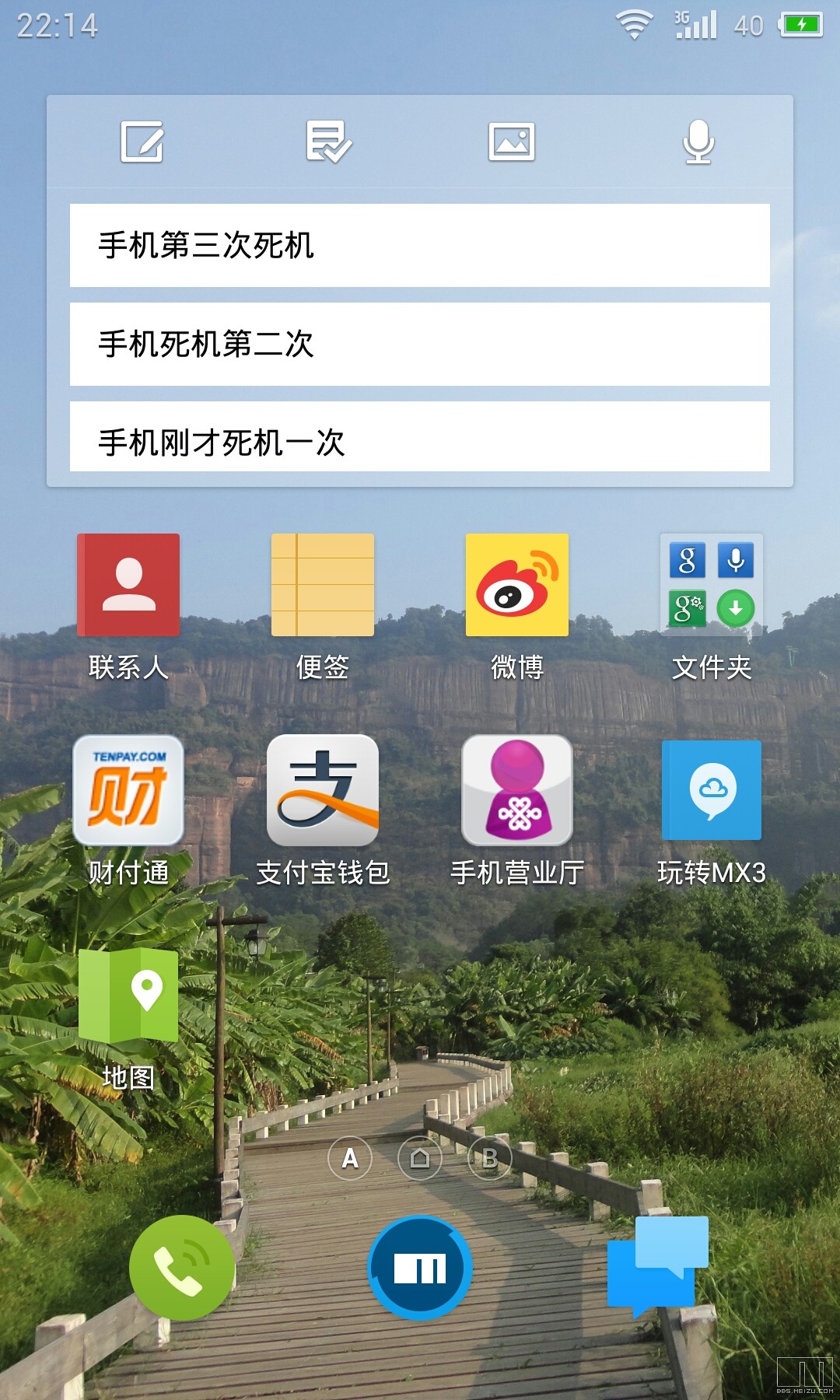Viewport: 840px width, 1400px height.
Task: Add a picture note from widget
Action: click(511, 142)
